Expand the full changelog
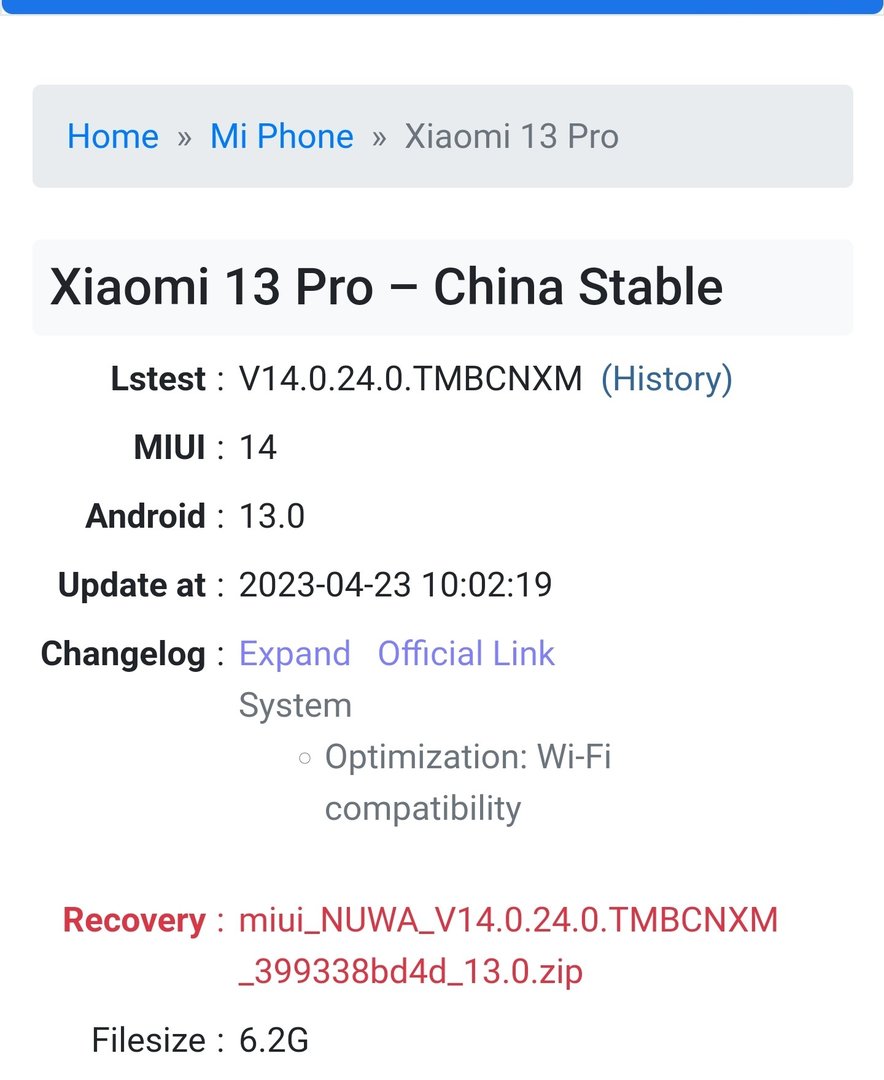The width and height of the screenshot is (884, 1080). tap(294, 654)
